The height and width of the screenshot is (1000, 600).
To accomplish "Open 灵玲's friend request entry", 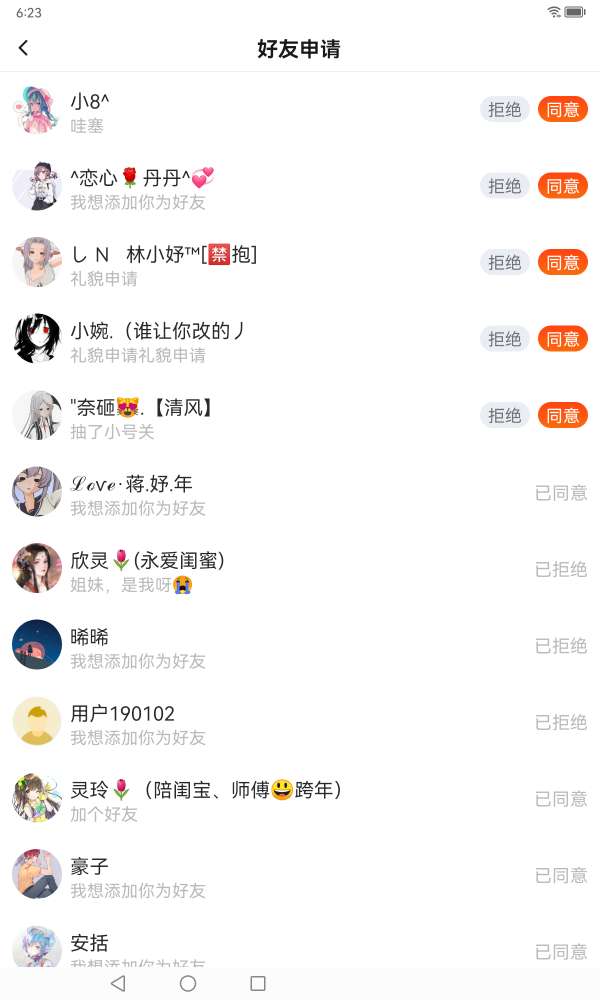I will click(x=300, y=798).
